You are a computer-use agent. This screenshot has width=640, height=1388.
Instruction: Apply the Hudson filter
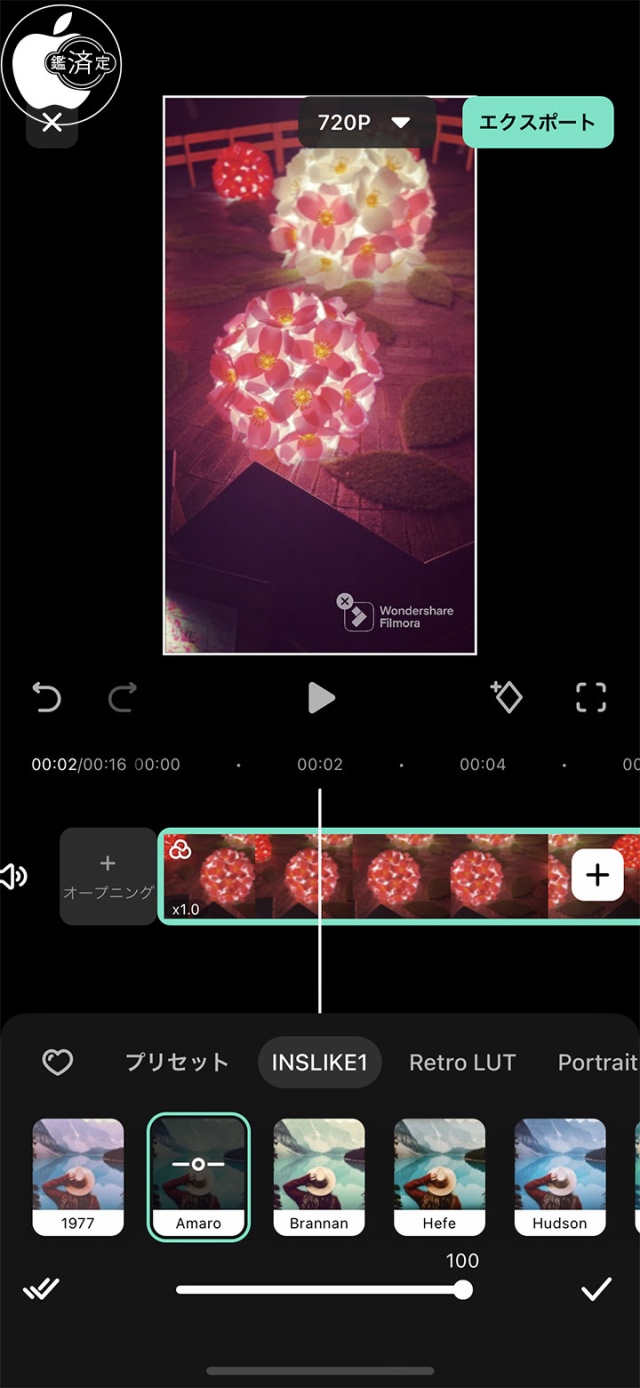point(560,1176)
